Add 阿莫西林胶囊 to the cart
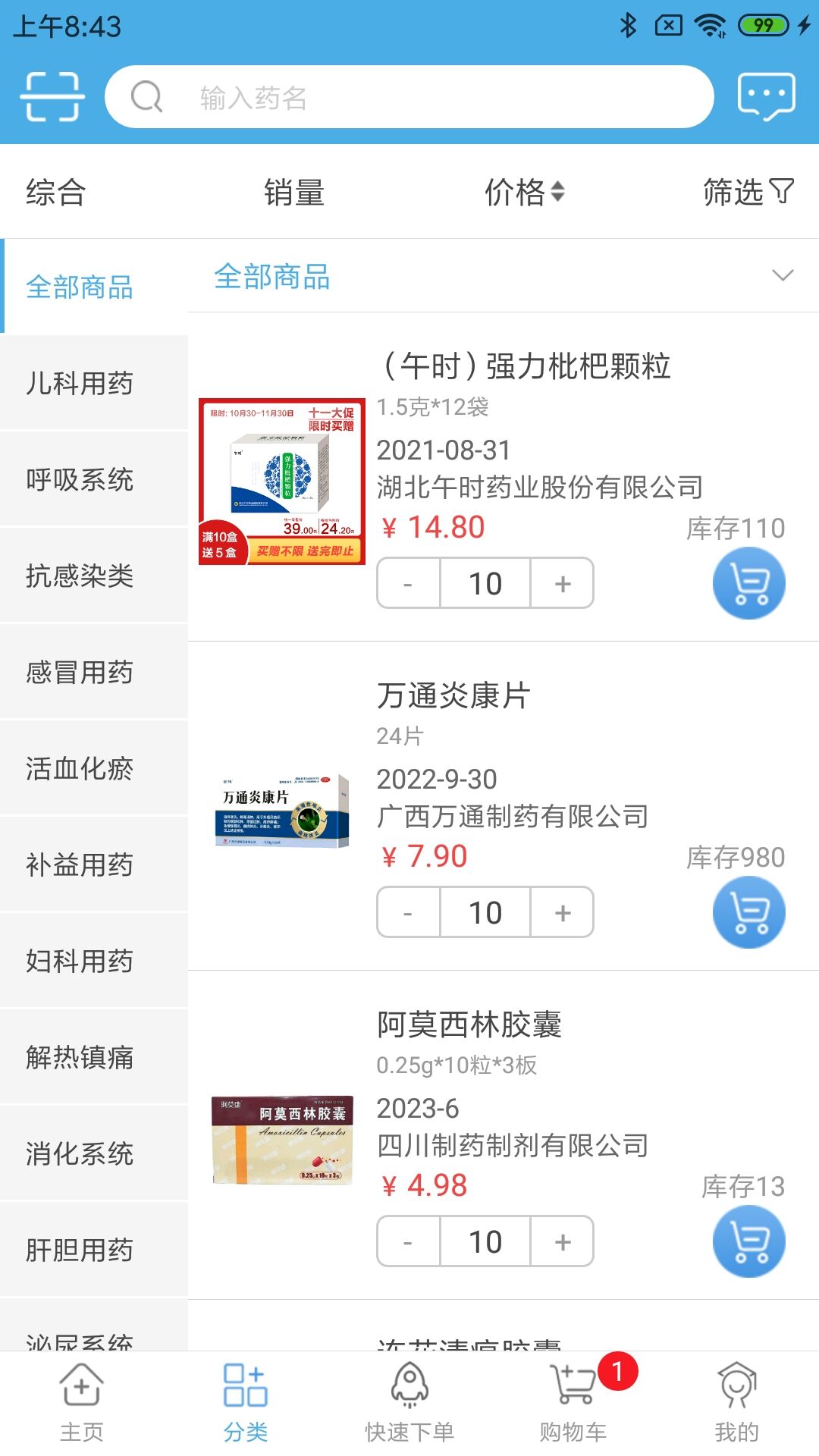This screenshot has width=819, height=1456. (x=748, y=1241)
